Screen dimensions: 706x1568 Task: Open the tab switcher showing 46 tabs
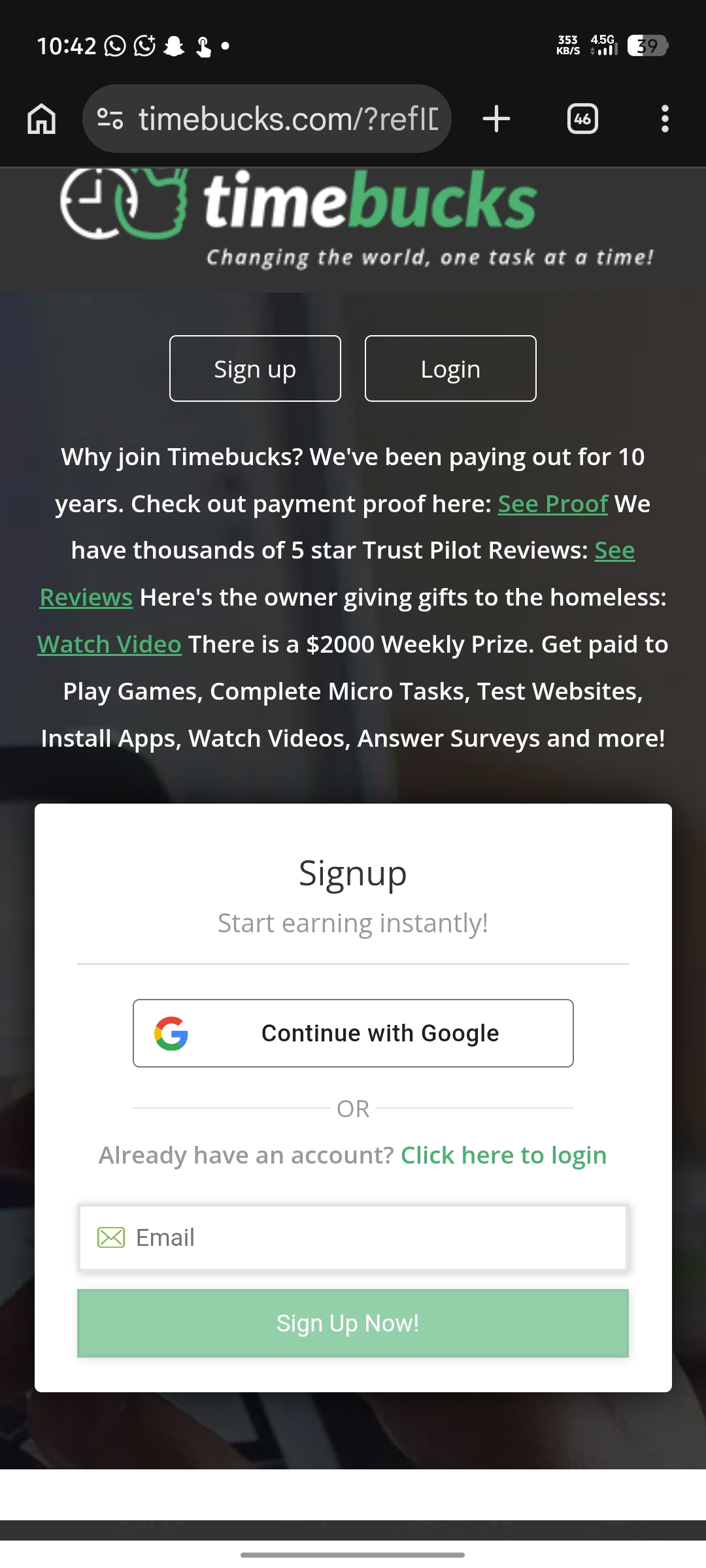pos(582,119)
